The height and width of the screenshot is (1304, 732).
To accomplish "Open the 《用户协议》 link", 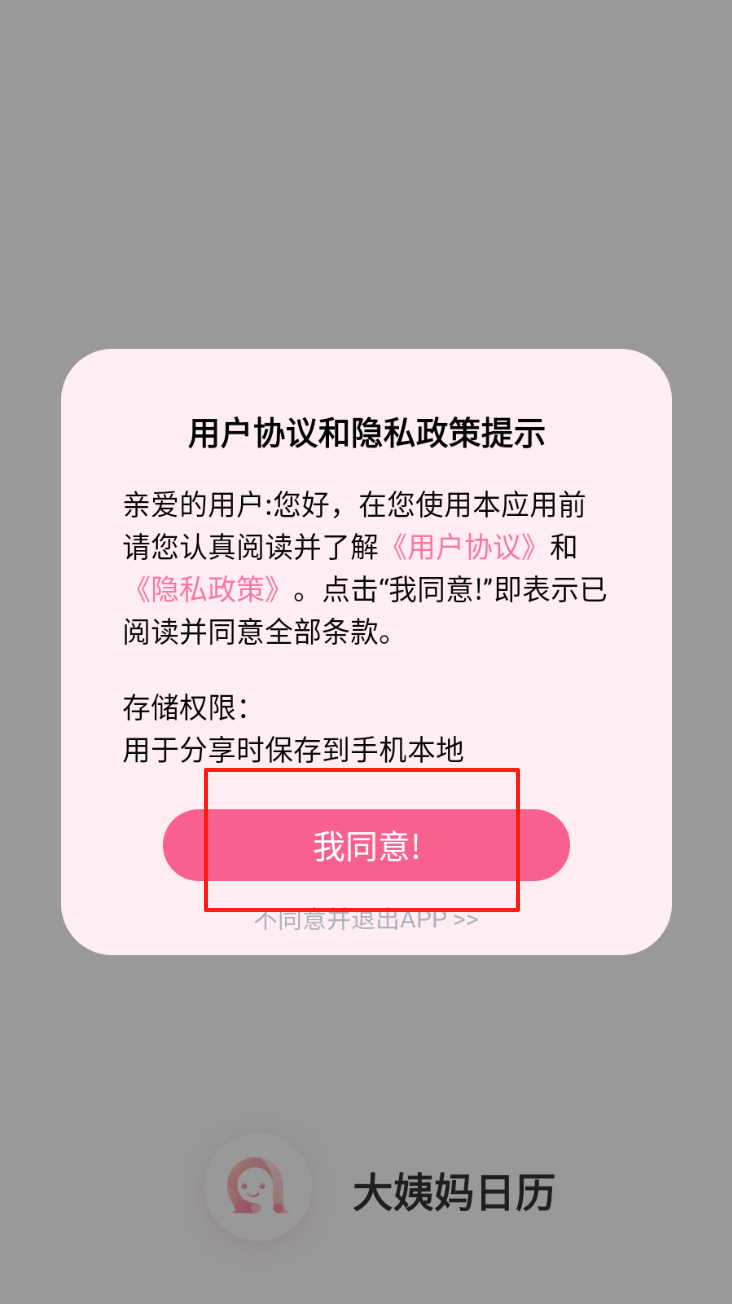I will pyautogui.click(x=465, y=547).
